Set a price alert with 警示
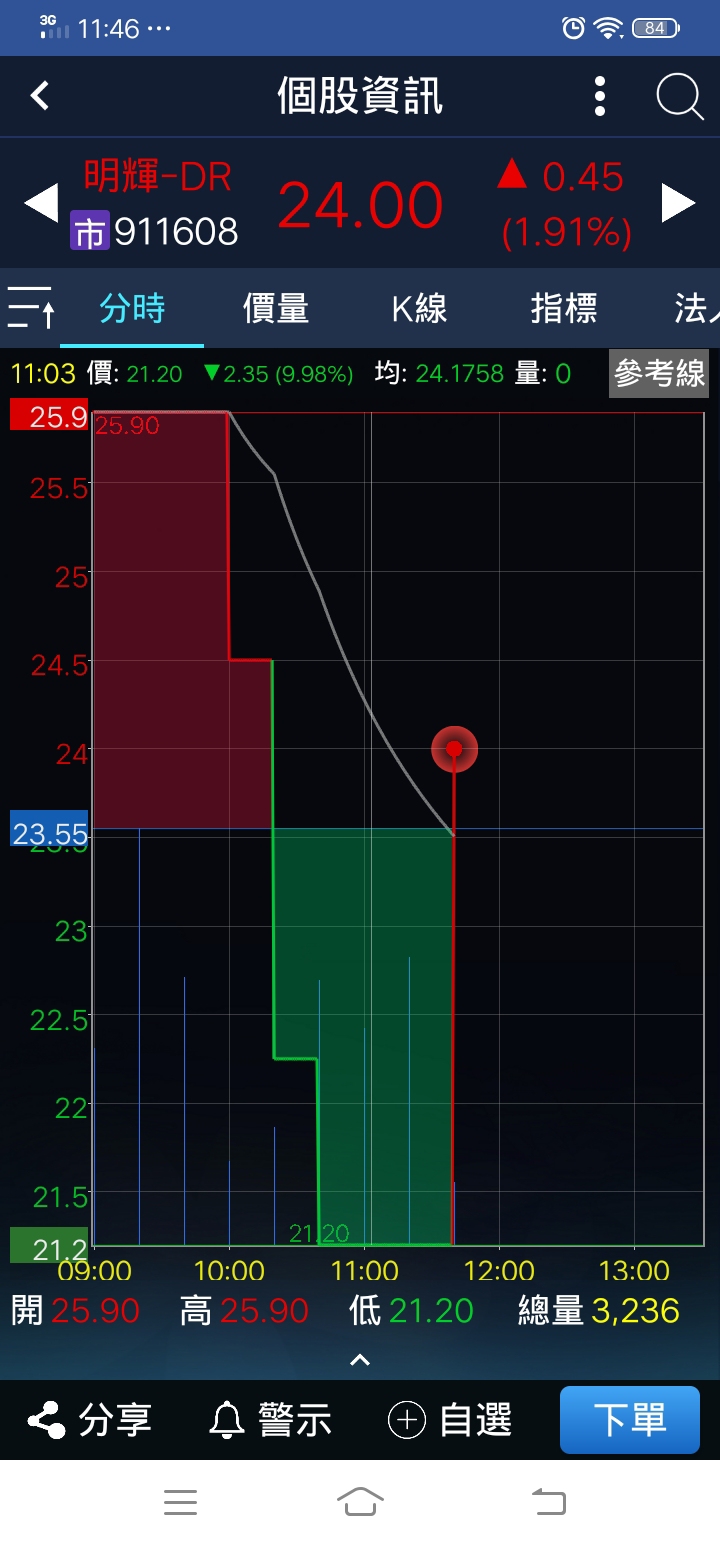The height and width of the screenshot is (1544, 720). point(270,1420)
